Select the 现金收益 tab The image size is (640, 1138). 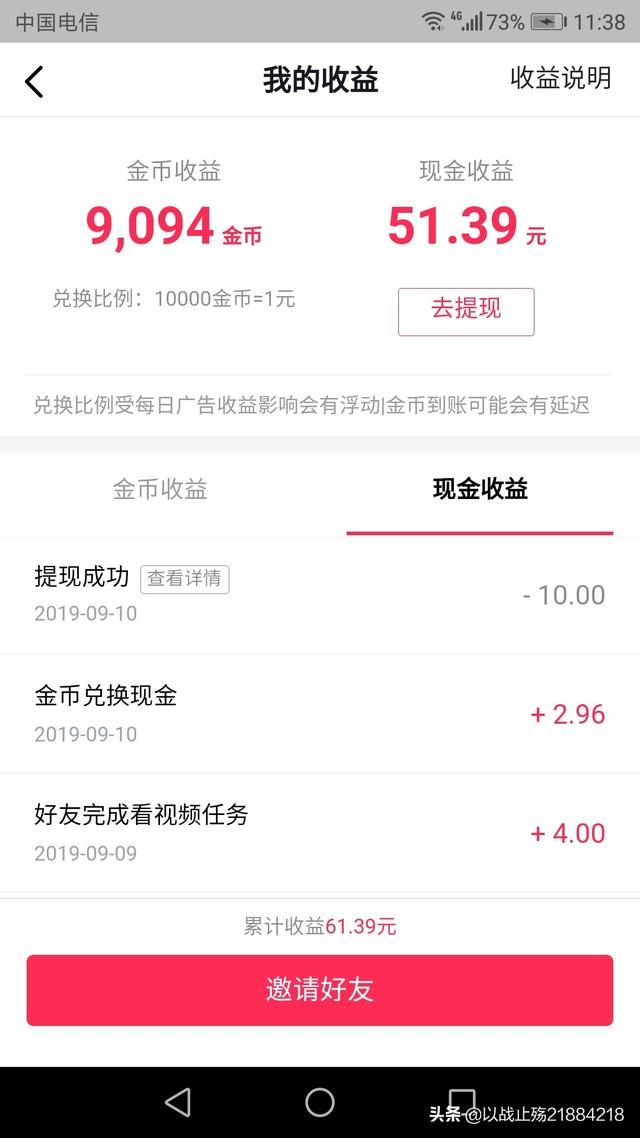(x=480, y=489)
